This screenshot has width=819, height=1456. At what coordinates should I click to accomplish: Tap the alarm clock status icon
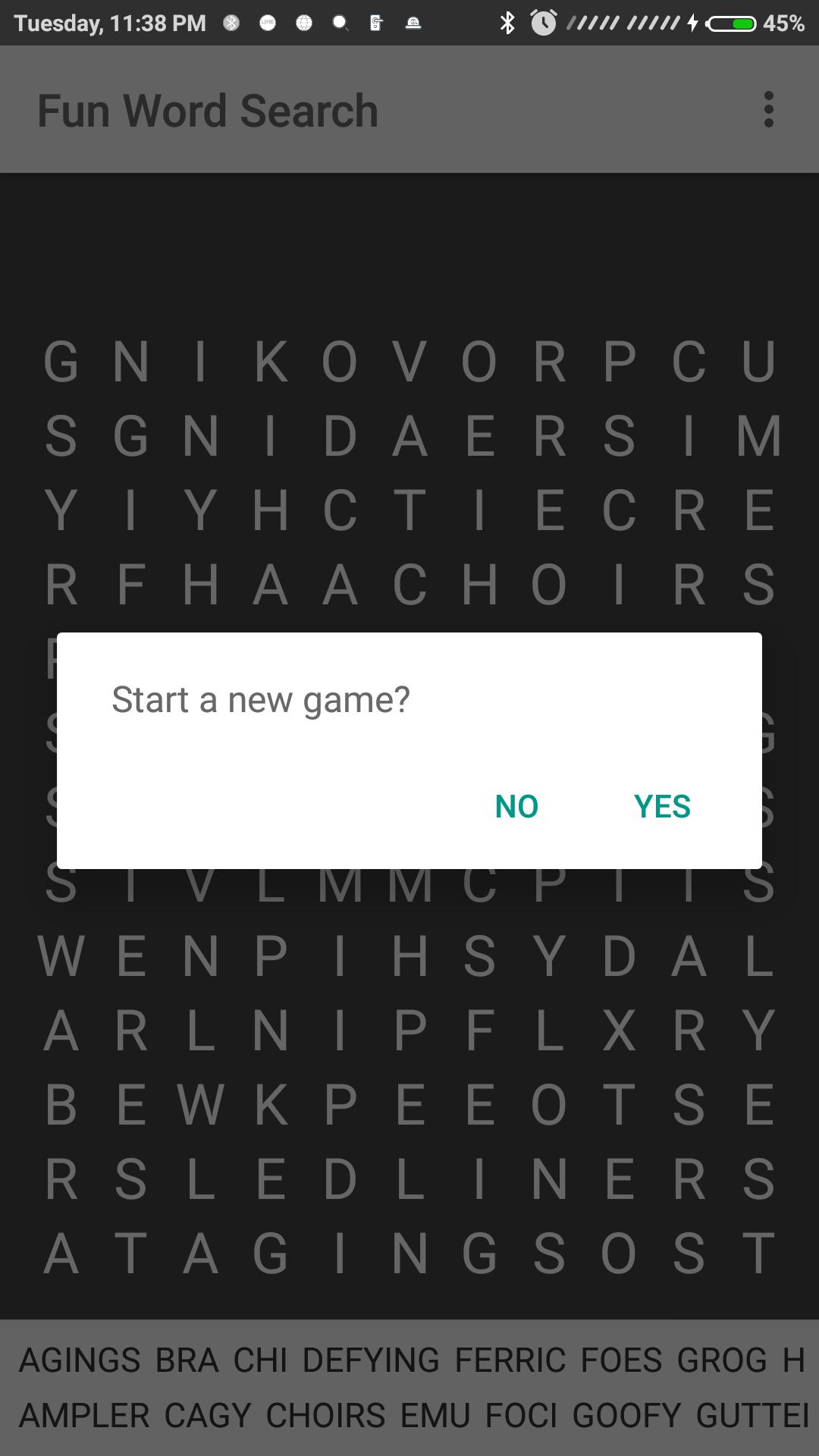click(545, 23)
